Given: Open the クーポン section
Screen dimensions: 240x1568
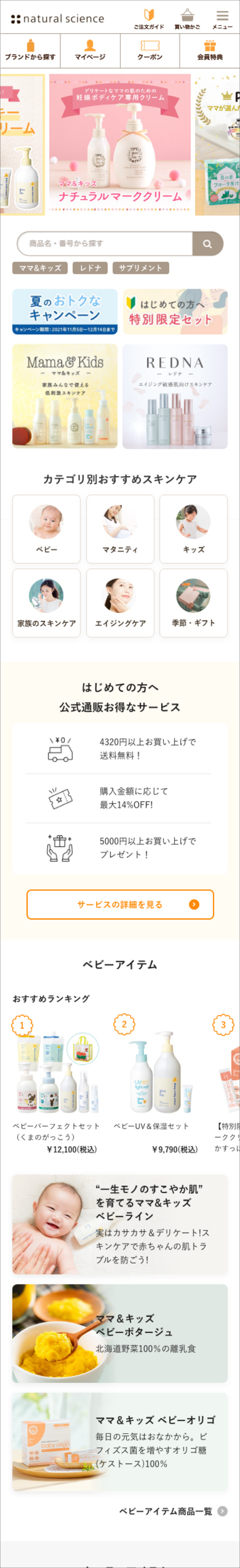Looking at the screenshot, I should (149, 50).
